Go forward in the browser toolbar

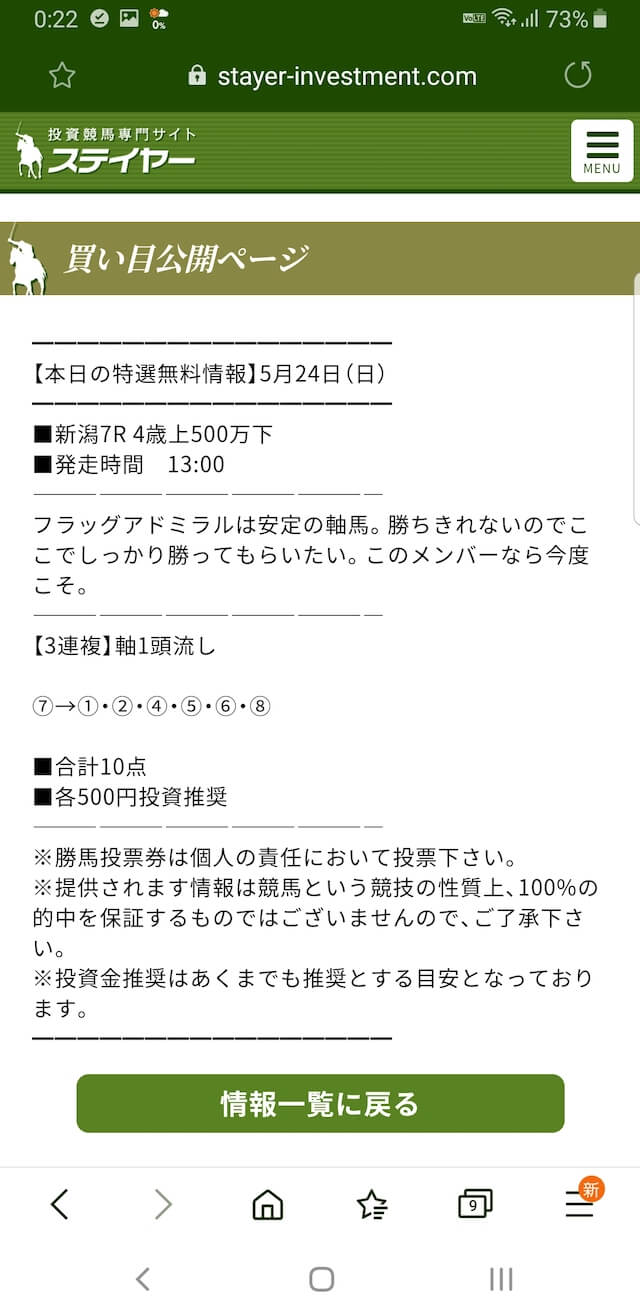pos(163,1204)
